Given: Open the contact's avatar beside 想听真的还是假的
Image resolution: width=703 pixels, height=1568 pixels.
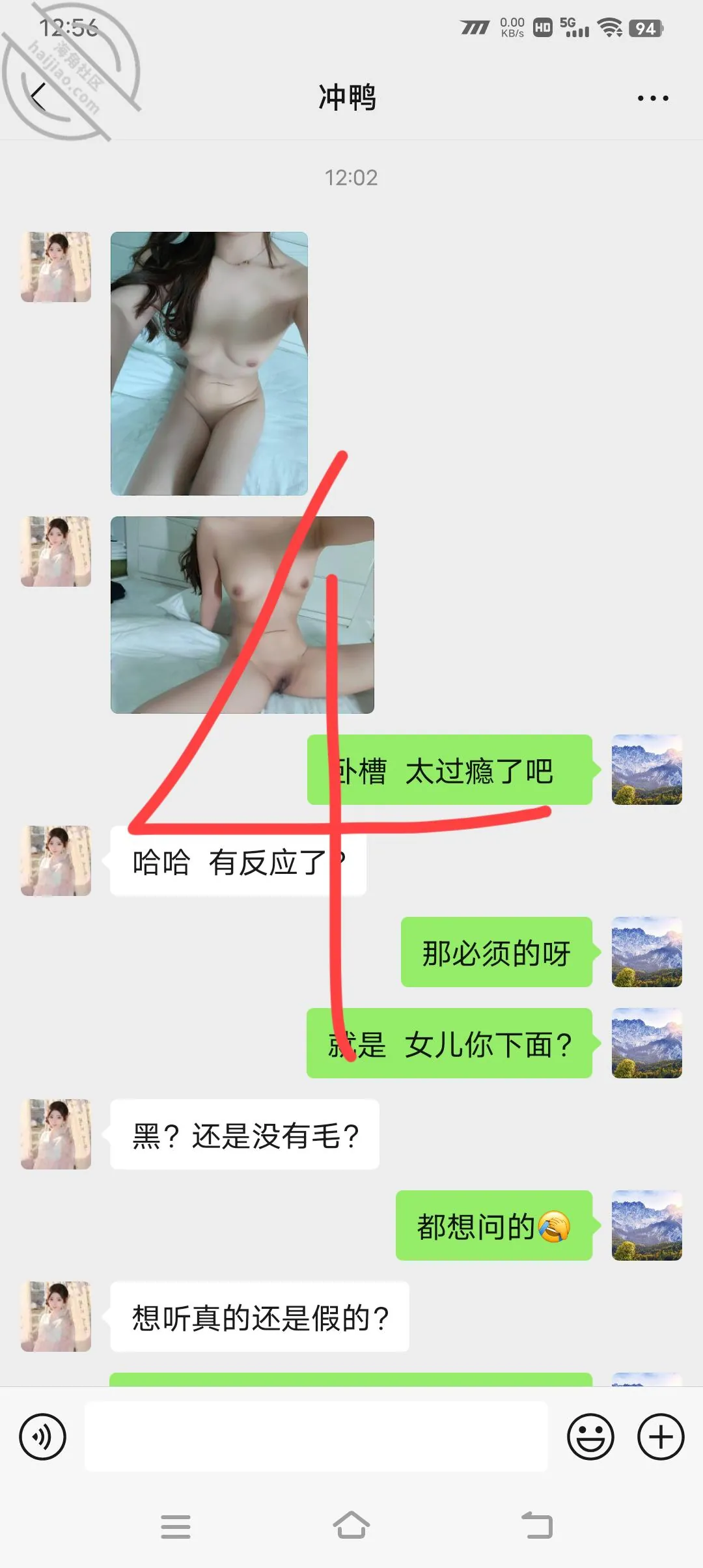Looking at the screenshot, I should (56, 1317).
